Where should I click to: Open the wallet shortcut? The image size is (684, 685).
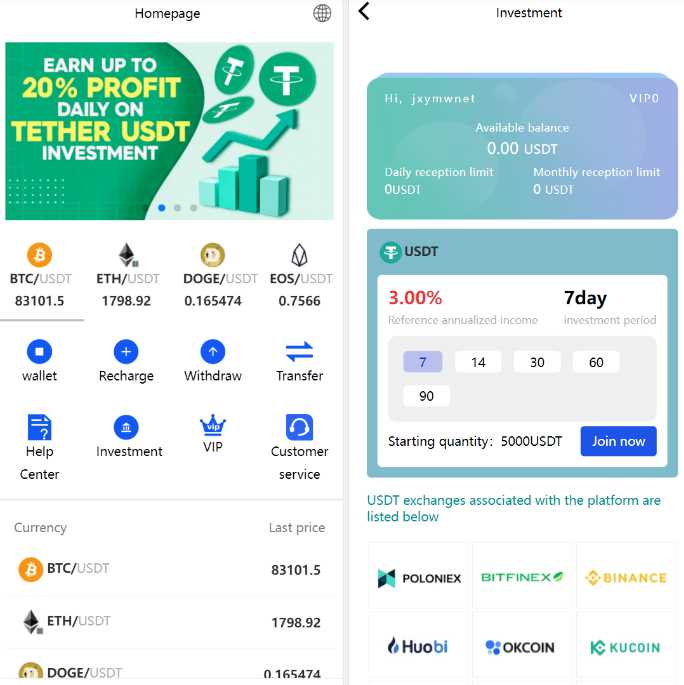pyautogui.click(x=40, y=361)
